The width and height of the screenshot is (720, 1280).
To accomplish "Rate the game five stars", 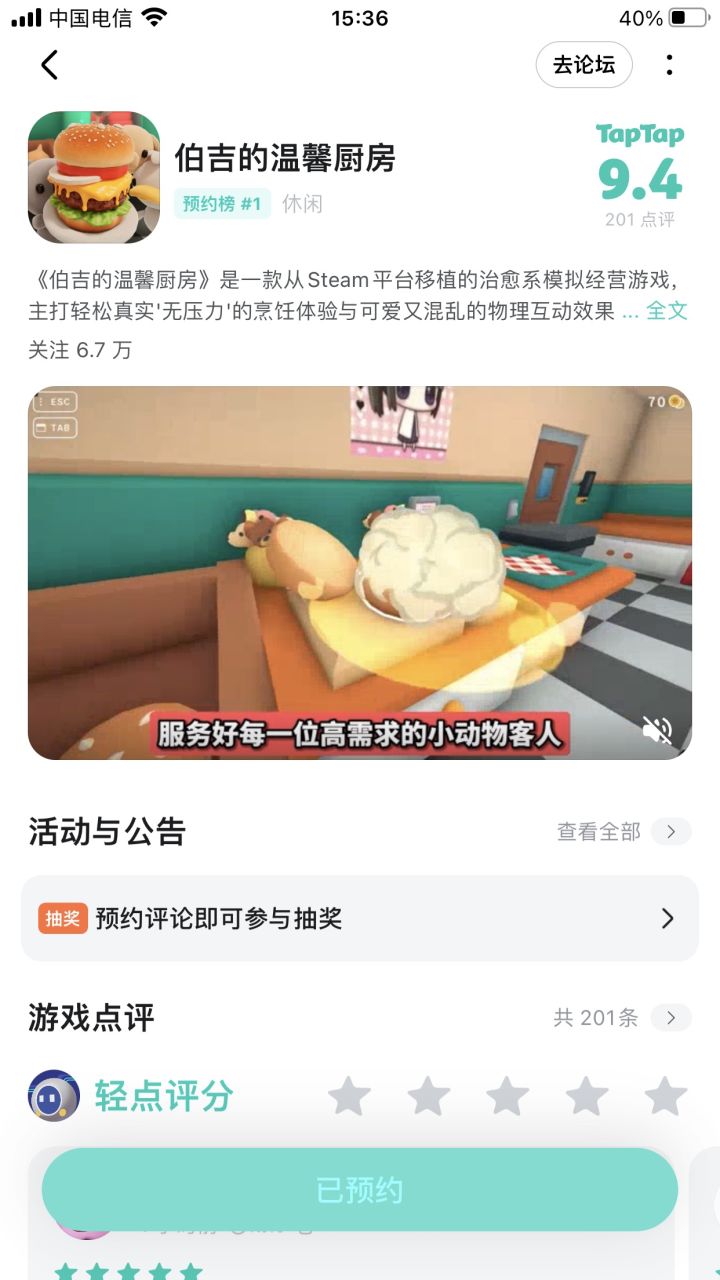I will [666, 1096].
